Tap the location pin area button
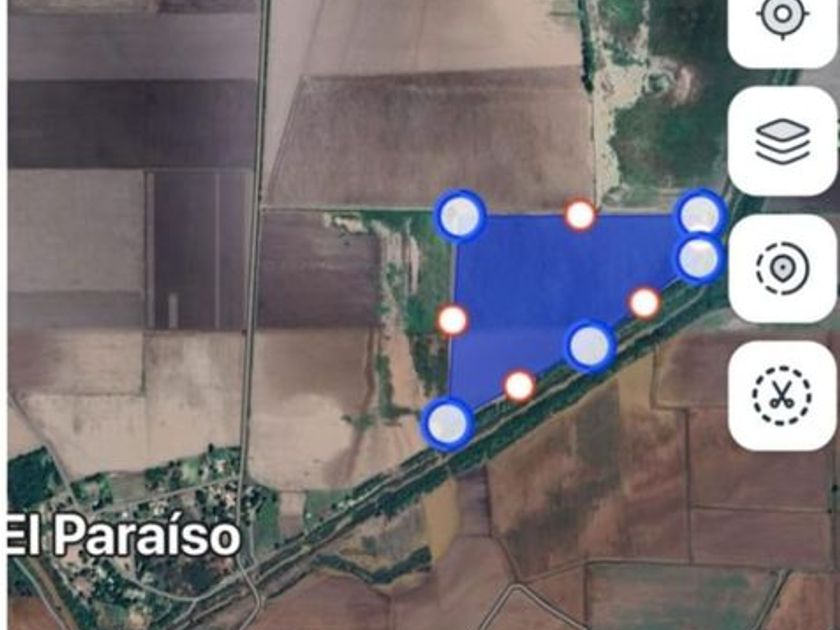 (782, 269)
